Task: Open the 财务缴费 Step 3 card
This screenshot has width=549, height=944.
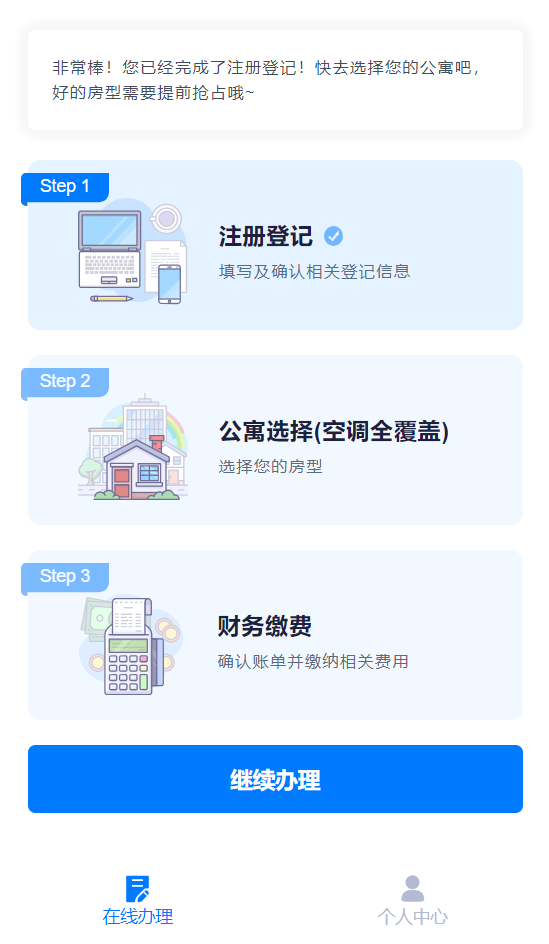Action: pyautogui.click(x=275, y=635)
